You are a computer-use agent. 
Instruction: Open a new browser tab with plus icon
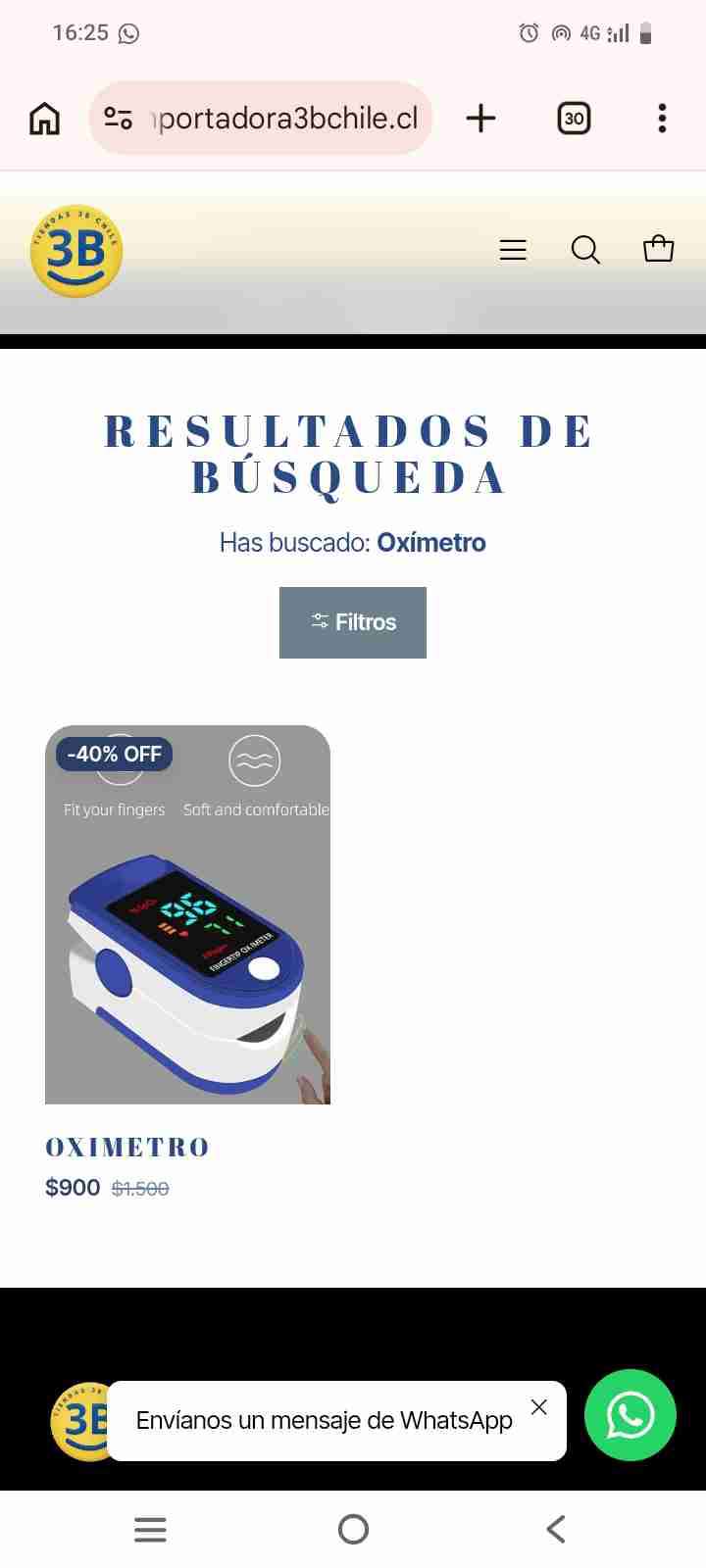480,118
